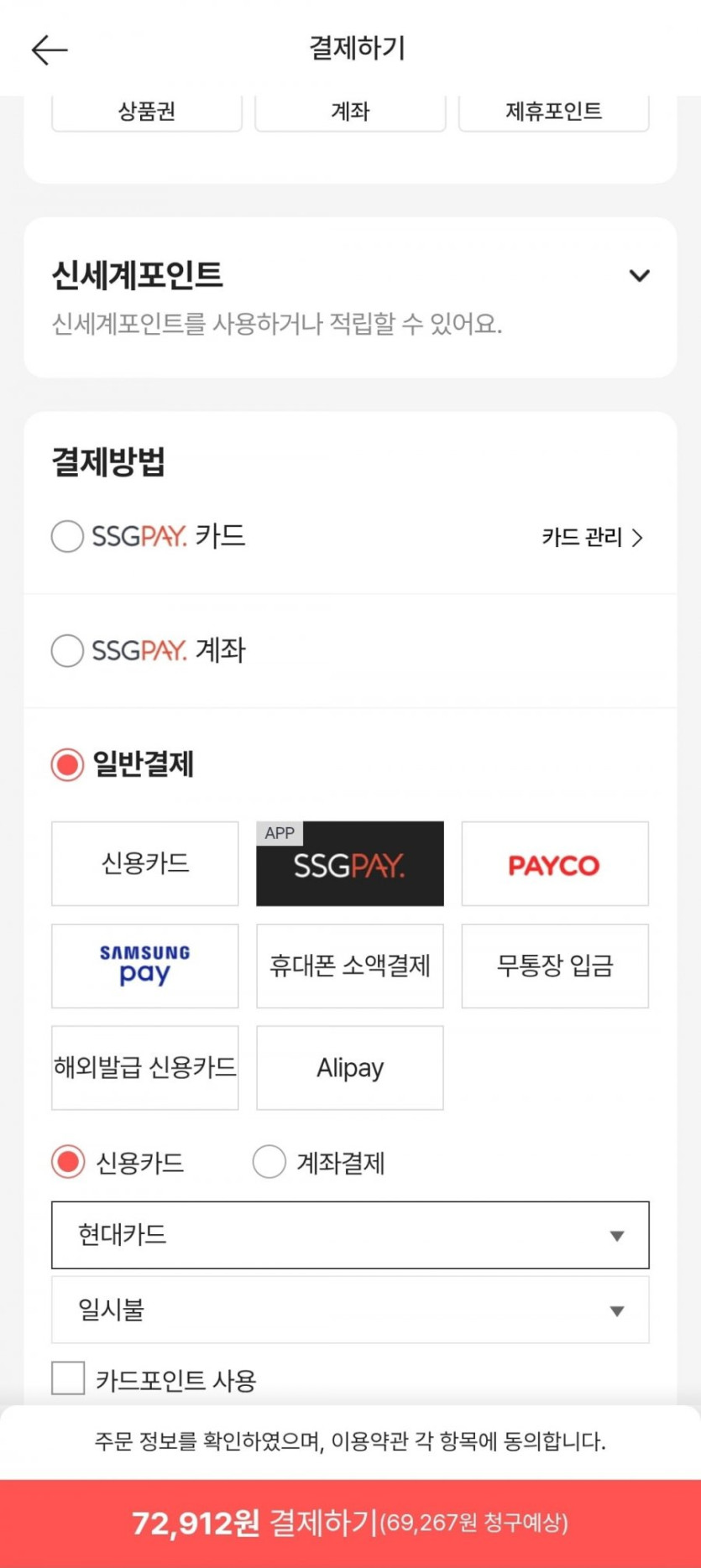
Task: Tap the 제휴포인트 button
Action: 553,112
